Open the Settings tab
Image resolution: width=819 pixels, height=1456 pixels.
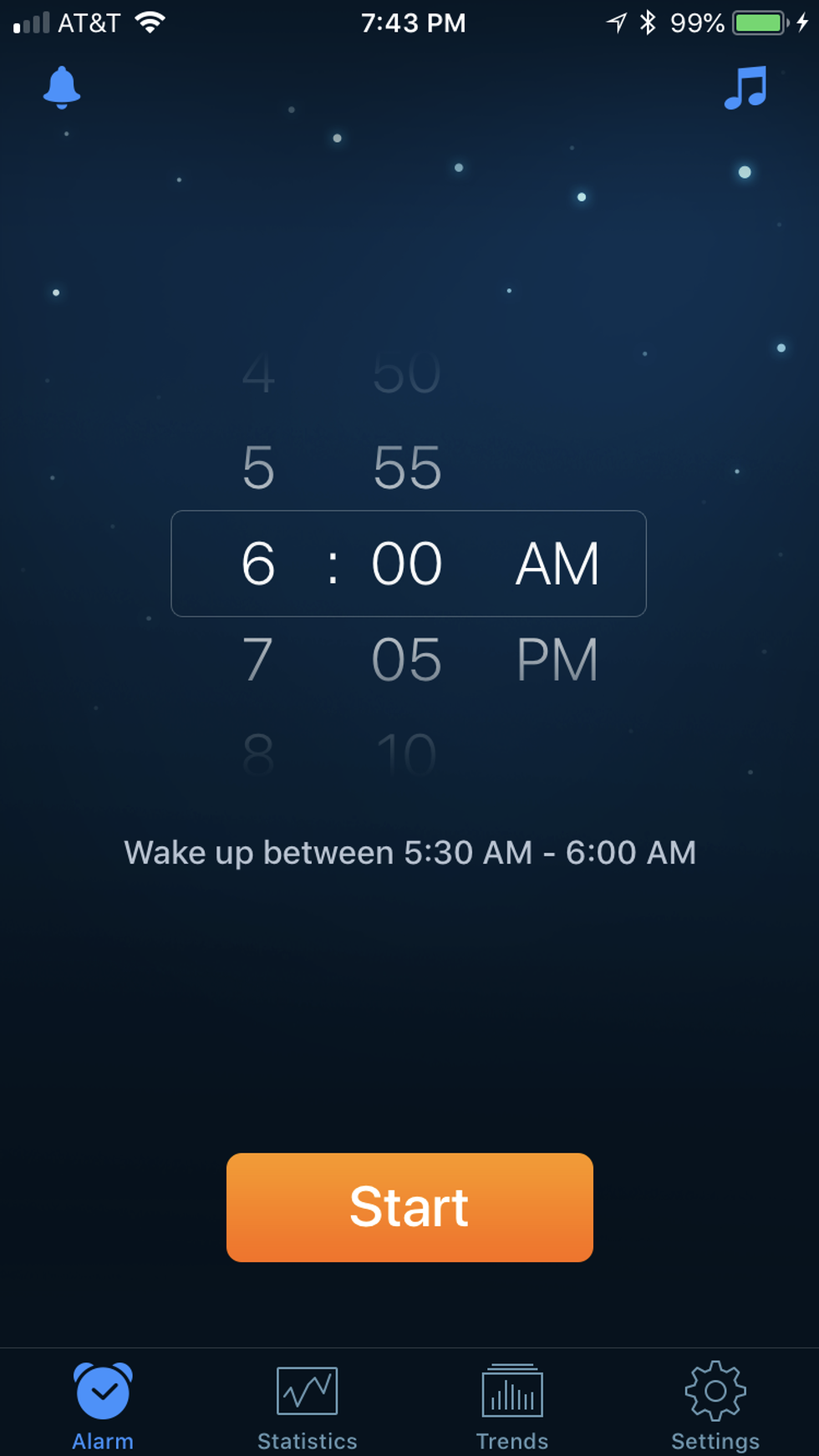click(x=715, y=1406)
